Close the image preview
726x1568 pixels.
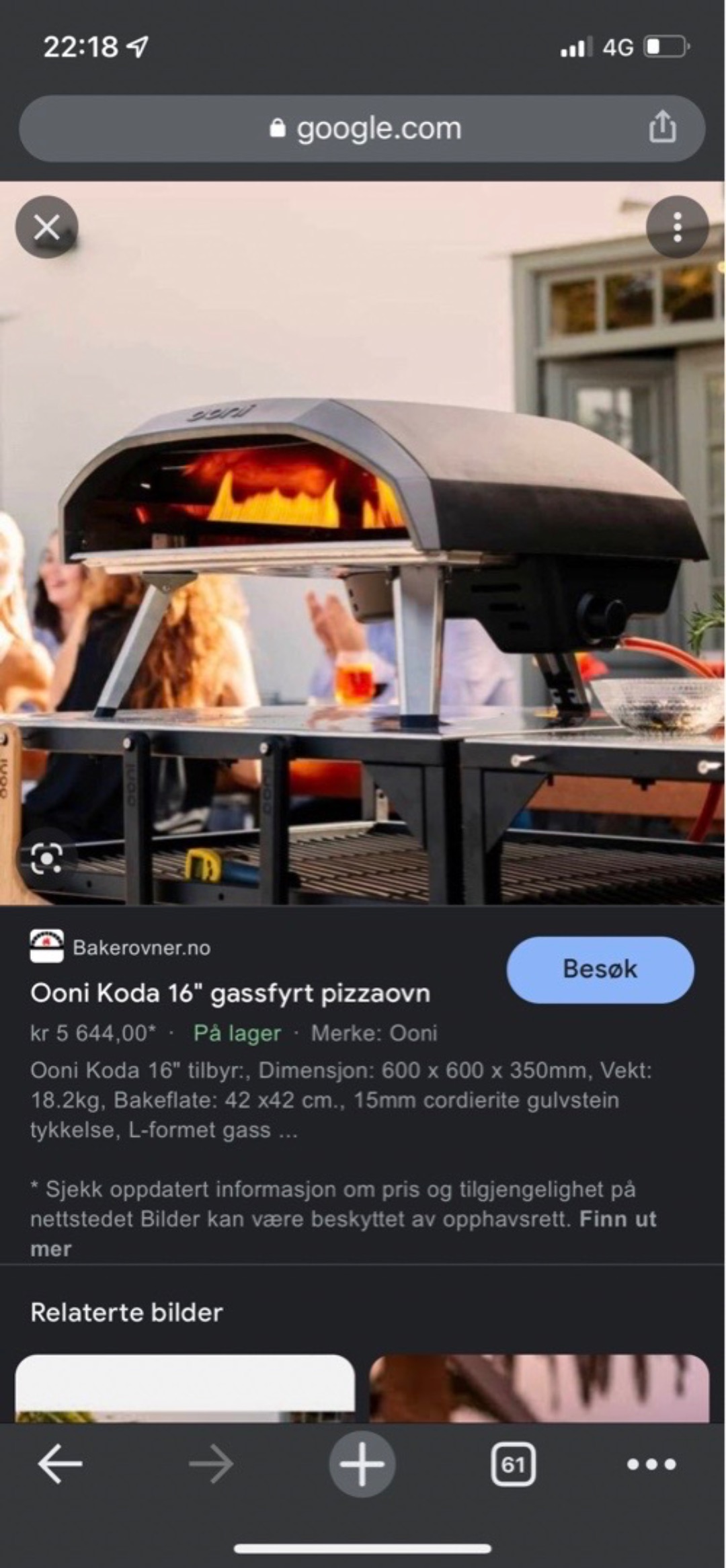click(x=46, y=227)
